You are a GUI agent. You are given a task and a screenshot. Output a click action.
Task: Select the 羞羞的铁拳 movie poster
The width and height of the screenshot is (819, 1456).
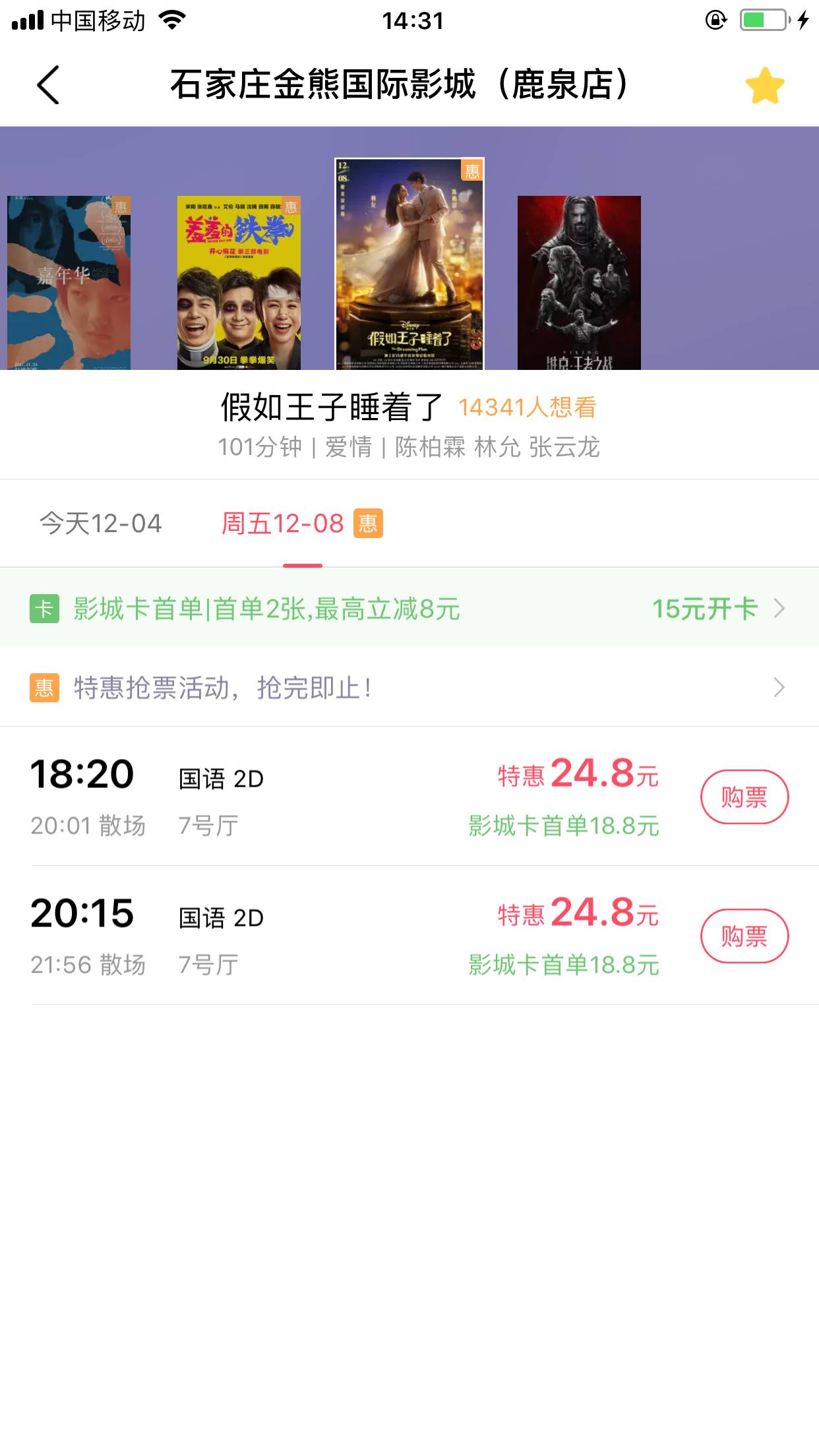click(239, 282)
